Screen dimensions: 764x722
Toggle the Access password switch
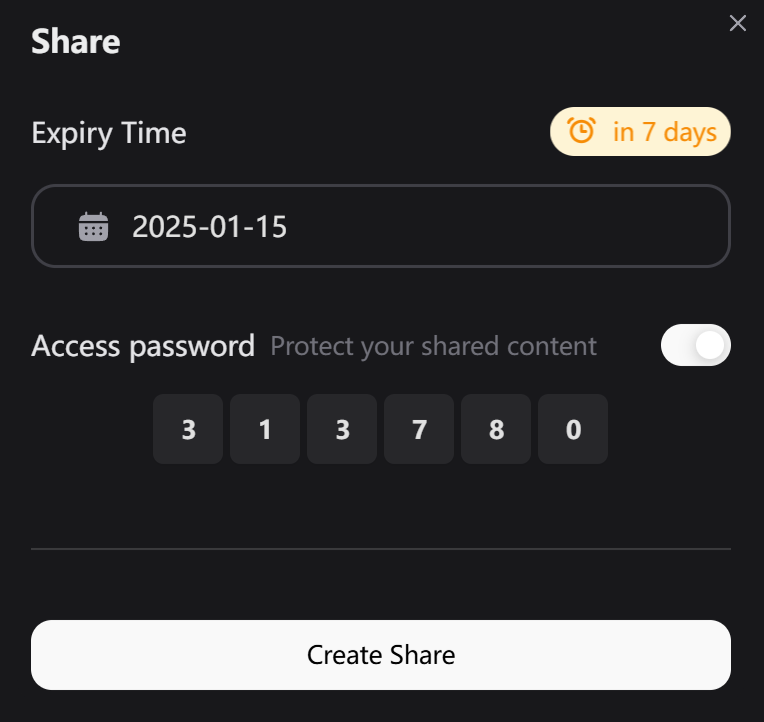(x=696, y=346)
